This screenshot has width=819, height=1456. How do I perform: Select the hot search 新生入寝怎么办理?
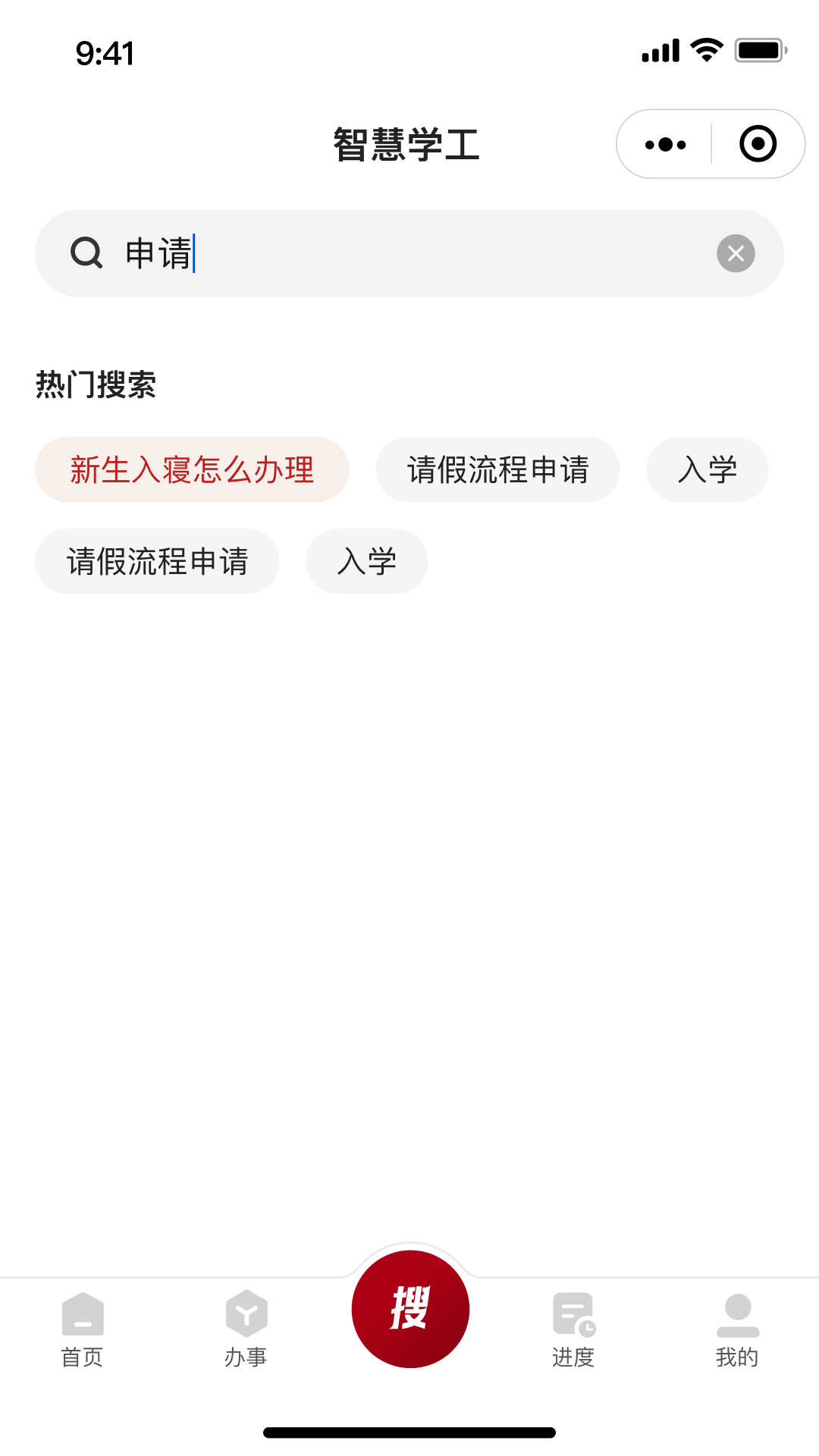point(191,469)
